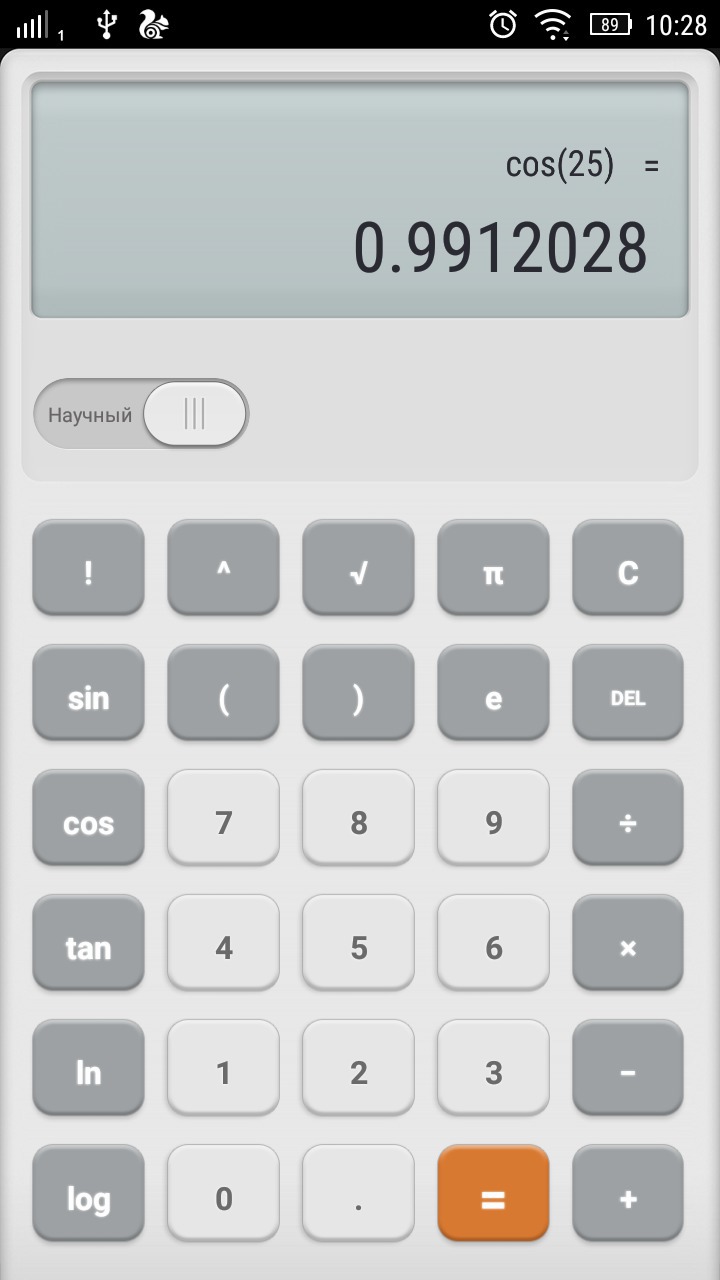
Task: Tap the multiply (×) operator
Action: click(x=628, y=947)
